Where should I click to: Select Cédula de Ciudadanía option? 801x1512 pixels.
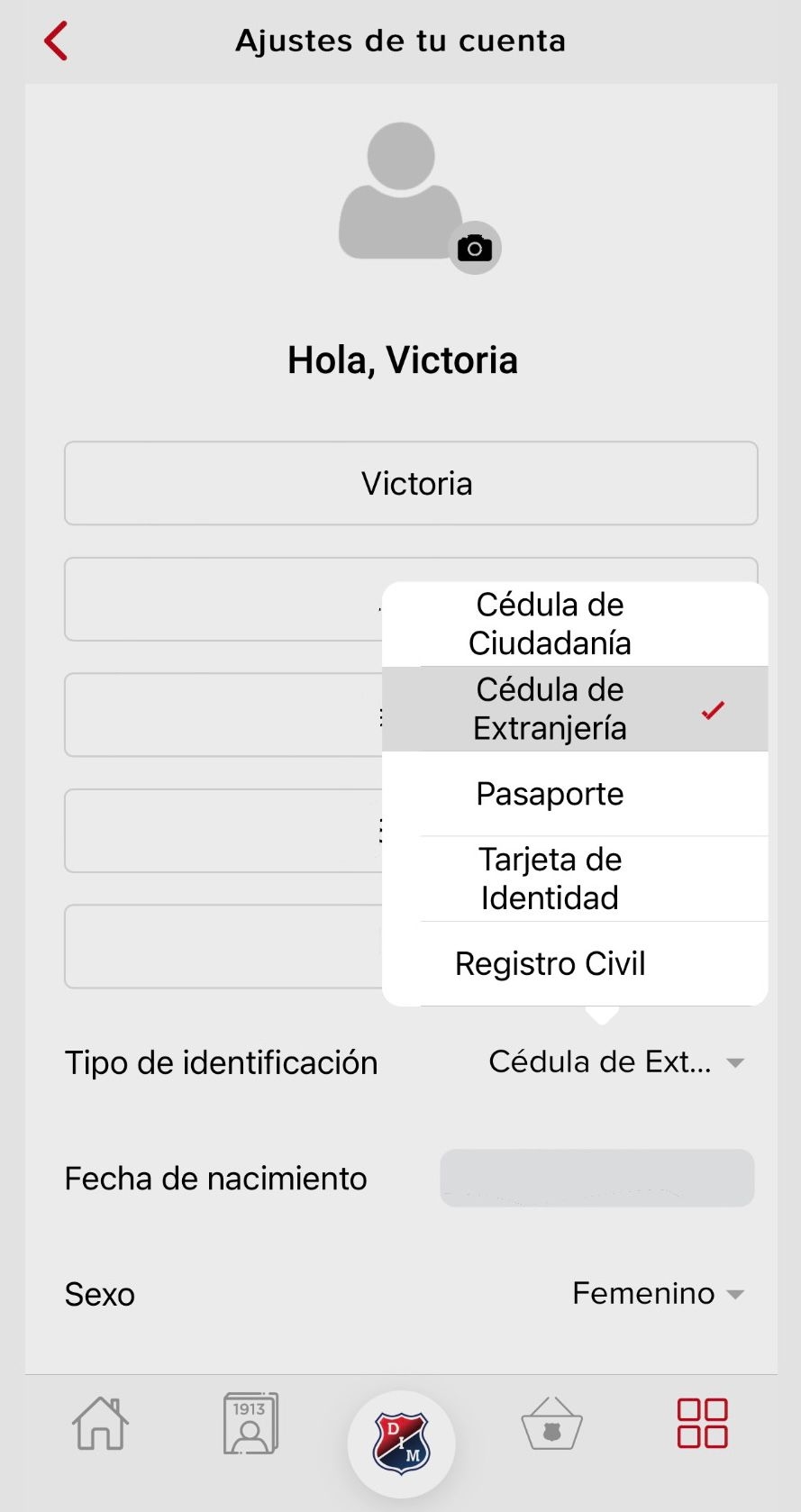click(x=550, y=624)
